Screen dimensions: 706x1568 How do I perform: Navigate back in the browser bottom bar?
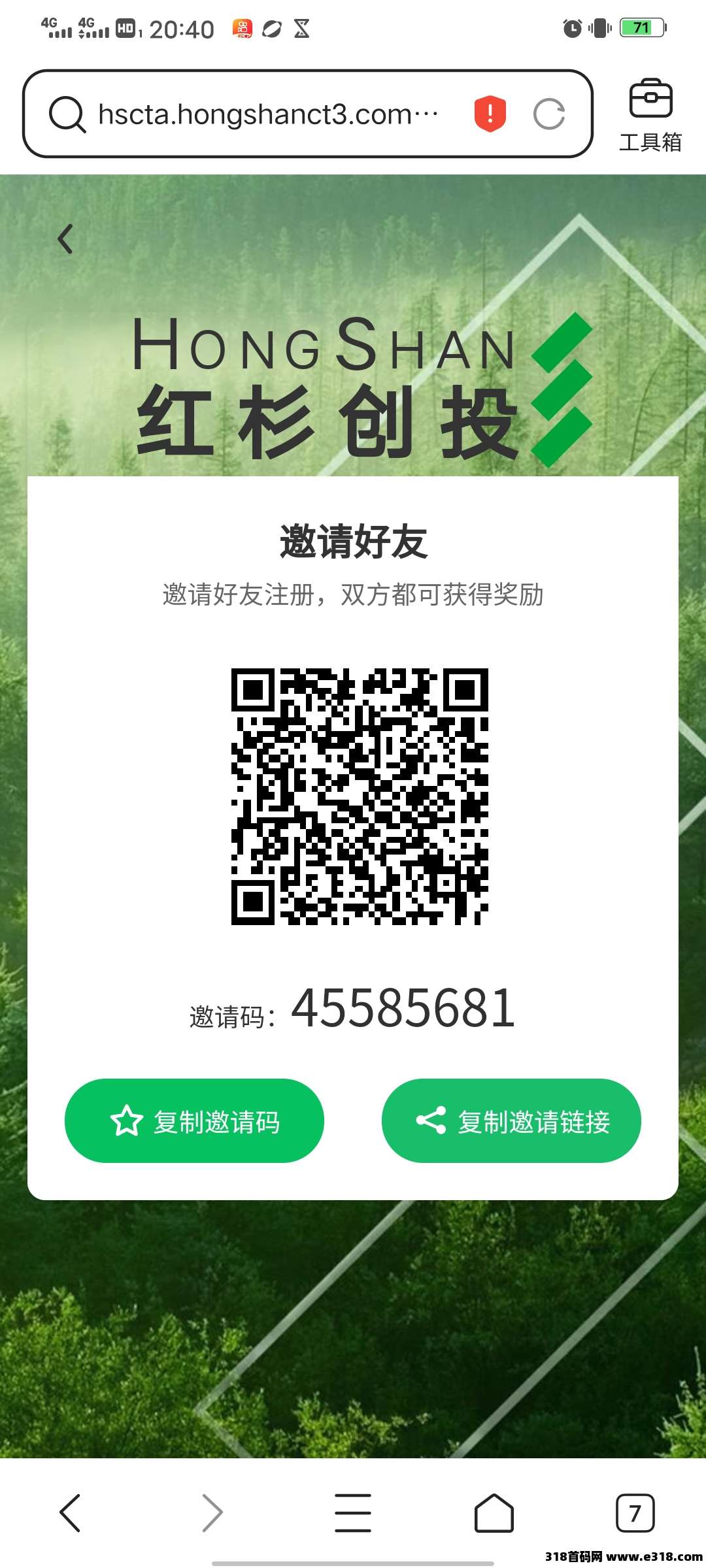[71, 1512]
